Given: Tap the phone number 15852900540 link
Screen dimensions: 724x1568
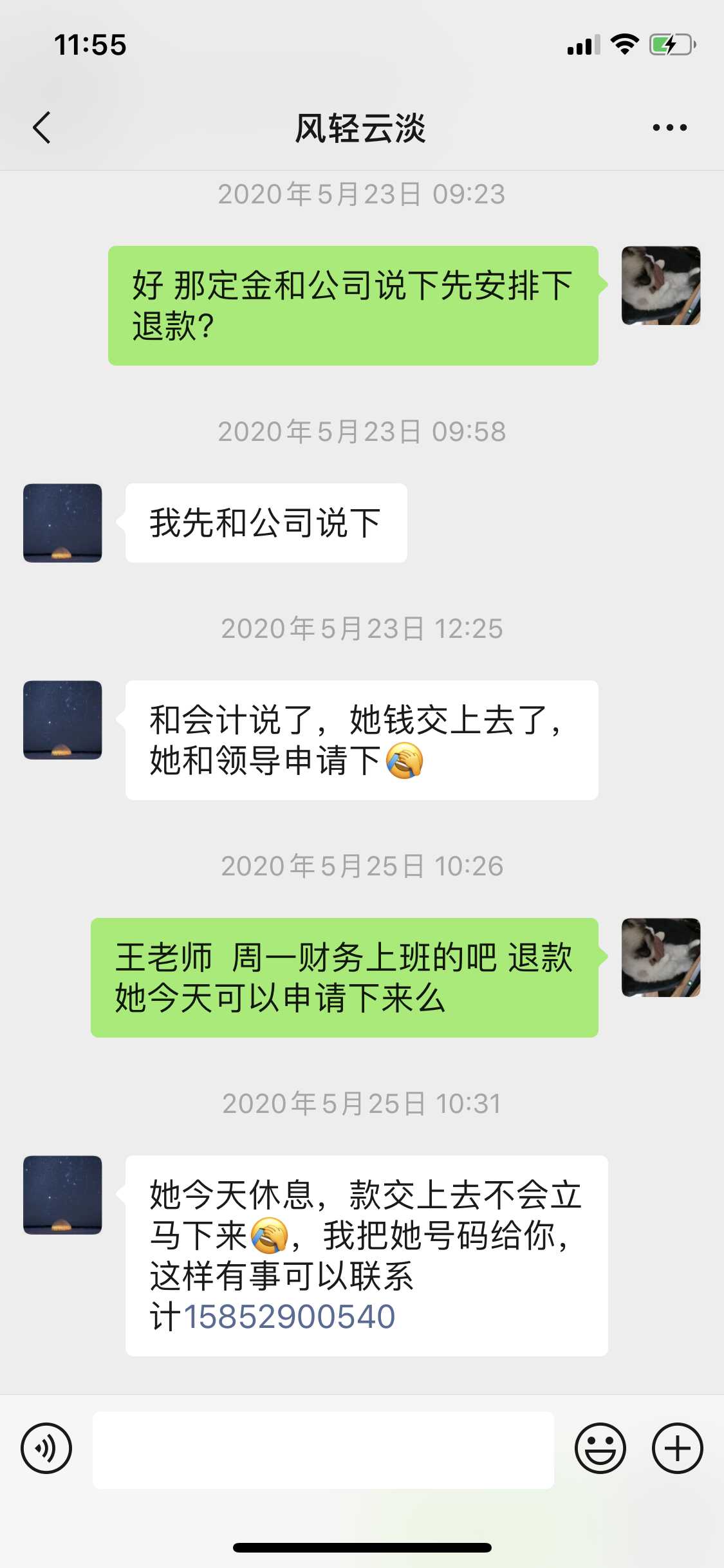Looking at the screenshot, I should pos(290,1316).
